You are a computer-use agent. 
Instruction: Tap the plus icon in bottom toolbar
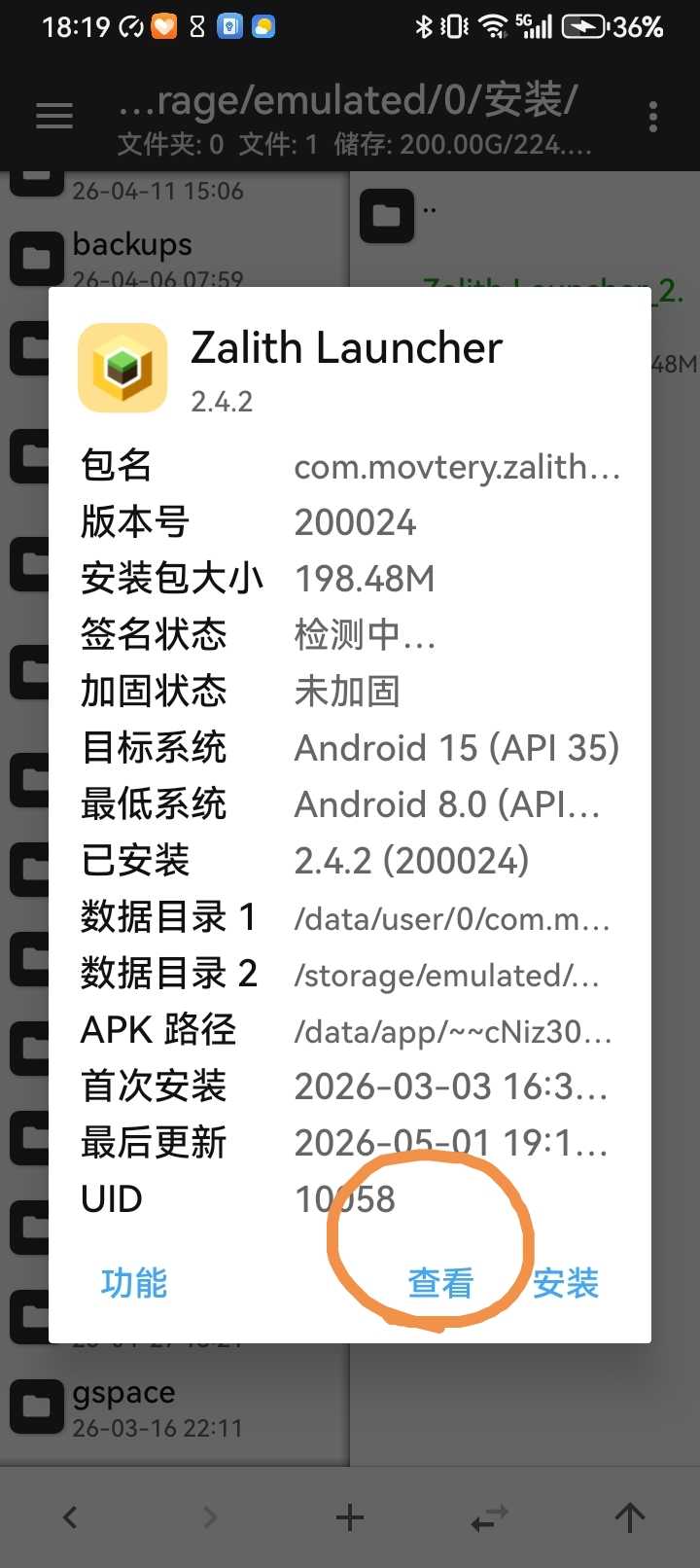coord(350,1517)
